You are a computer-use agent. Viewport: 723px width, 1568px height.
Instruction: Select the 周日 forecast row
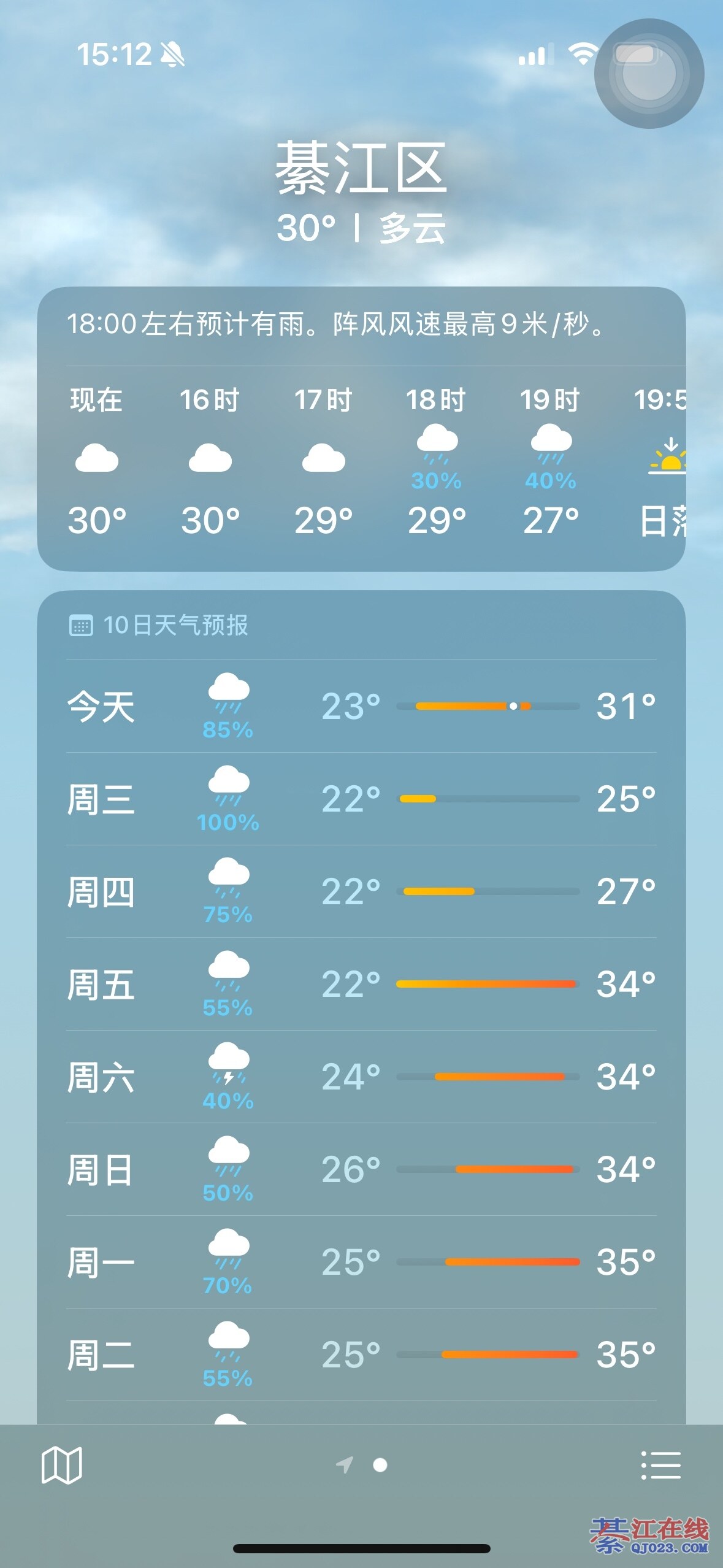pyautogui.click(x=361, y=1170)
